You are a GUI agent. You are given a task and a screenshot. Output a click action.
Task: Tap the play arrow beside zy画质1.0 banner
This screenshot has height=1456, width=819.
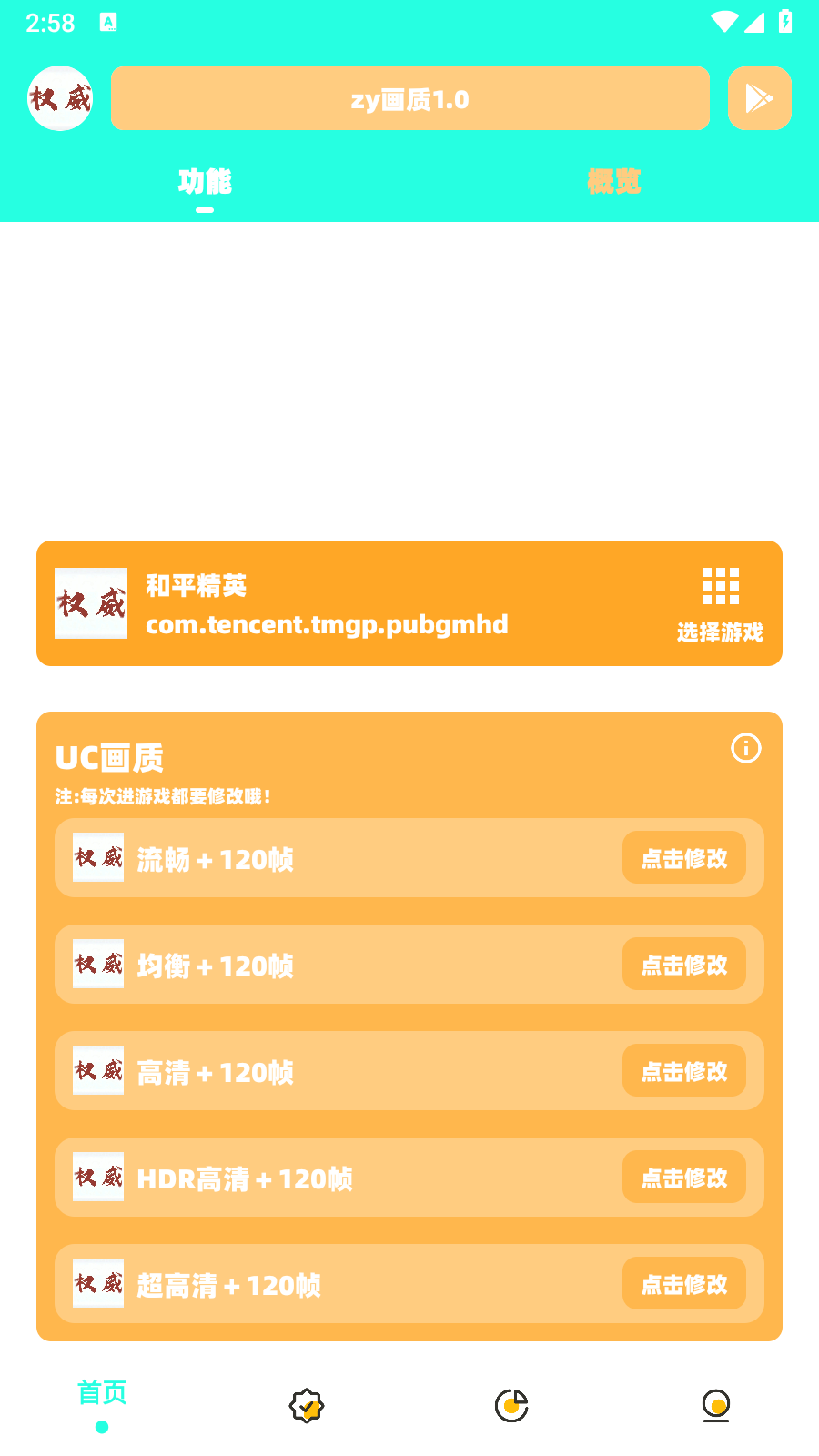click(x=759, y=98)
